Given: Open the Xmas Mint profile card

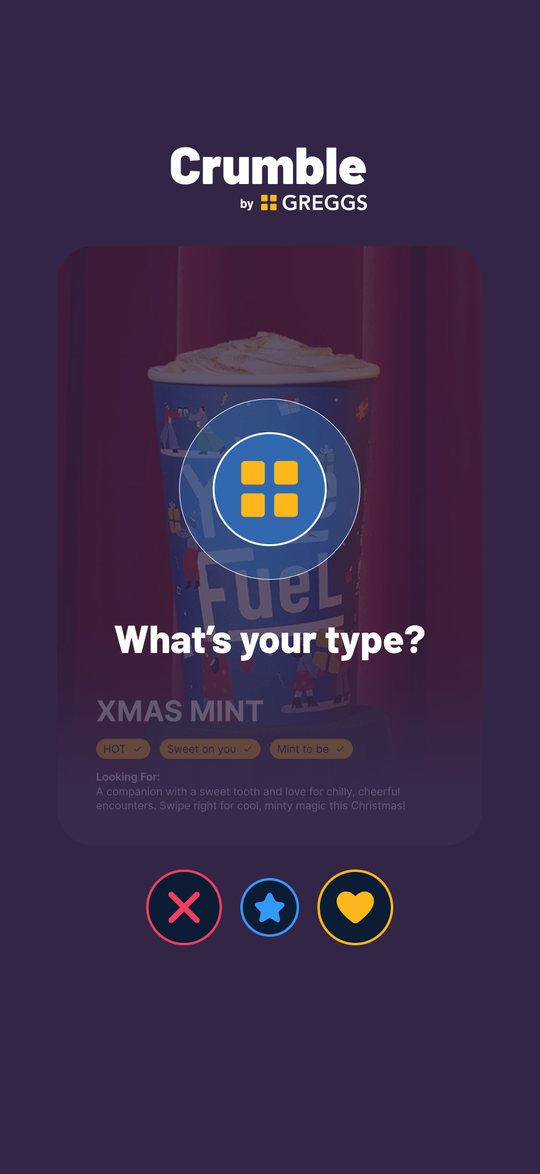Looking at the screenshot, I should click(x=270, y=546).
